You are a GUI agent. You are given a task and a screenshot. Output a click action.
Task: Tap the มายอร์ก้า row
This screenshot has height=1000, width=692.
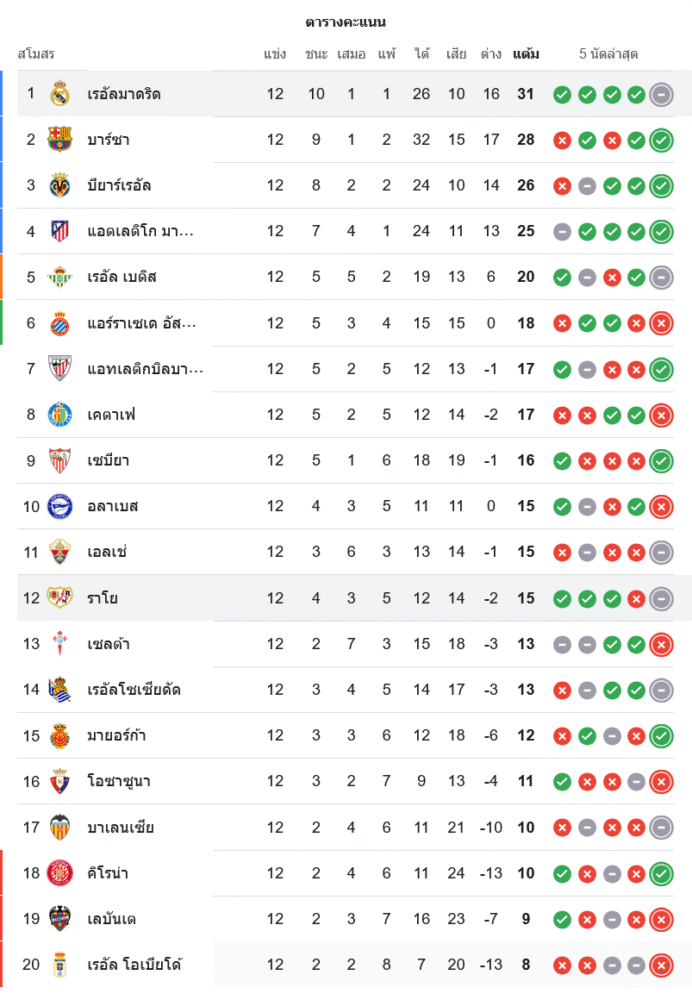116,736
